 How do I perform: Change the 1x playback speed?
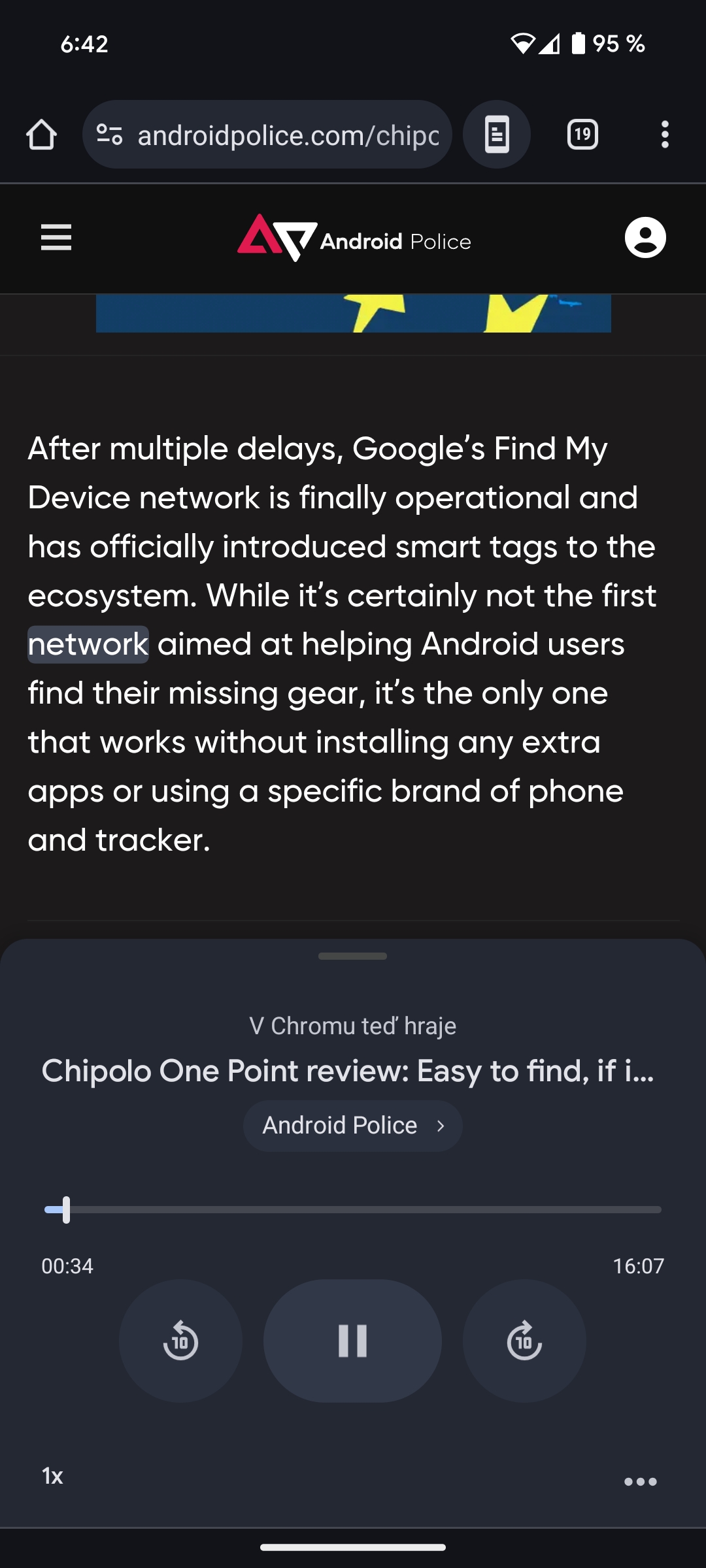coord(52,1476)
